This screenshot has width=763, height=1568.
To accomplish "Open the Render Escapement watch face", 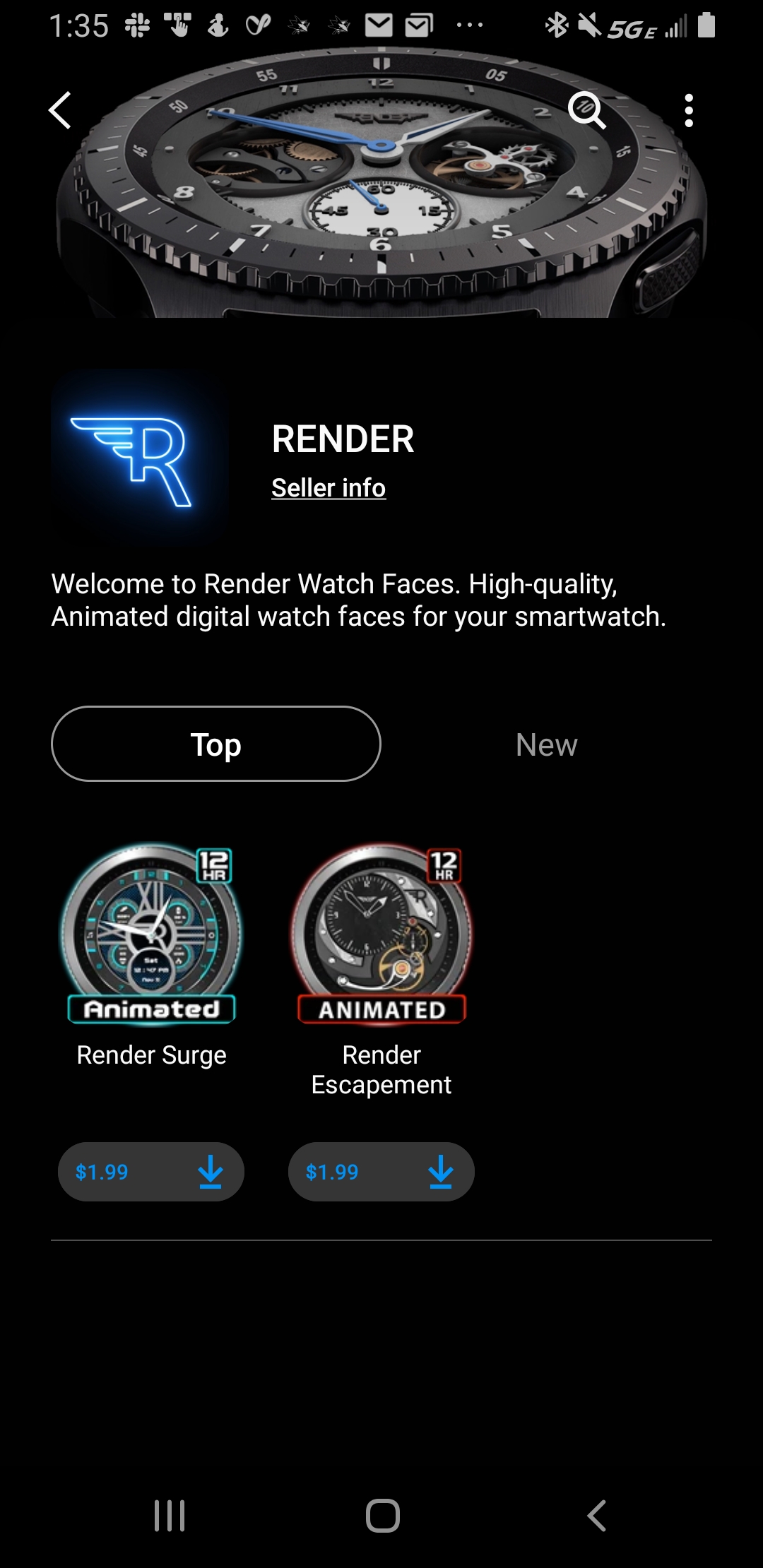I will (381, 934).
